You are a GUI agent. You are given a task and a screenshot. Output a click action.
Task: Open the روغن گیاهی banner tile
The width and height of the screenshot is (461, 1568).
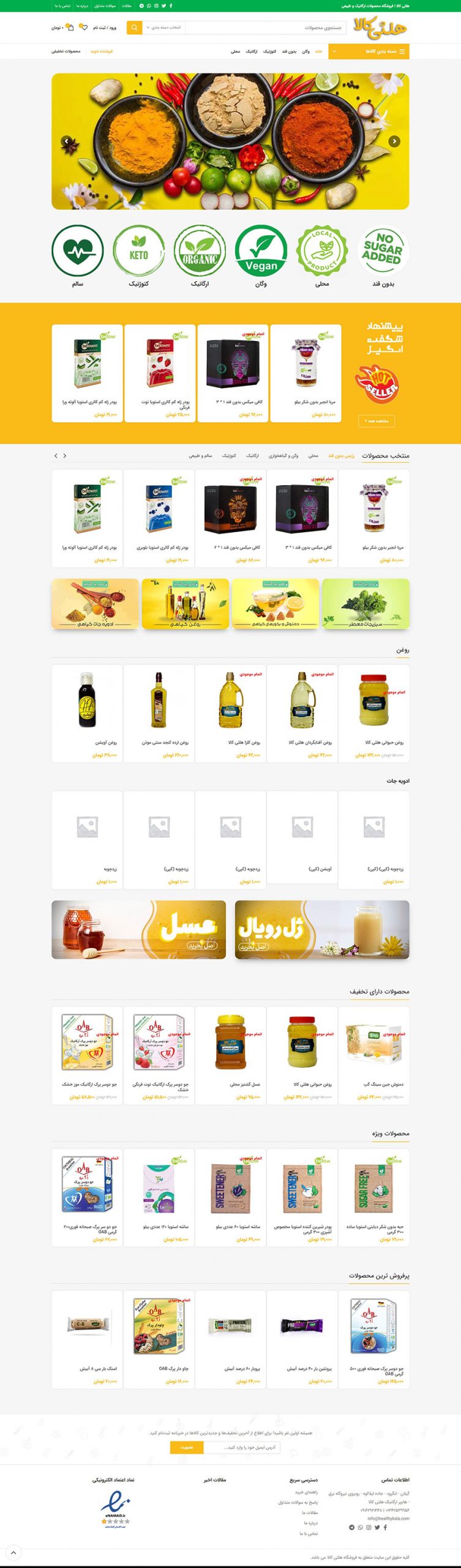click(186, 603)
